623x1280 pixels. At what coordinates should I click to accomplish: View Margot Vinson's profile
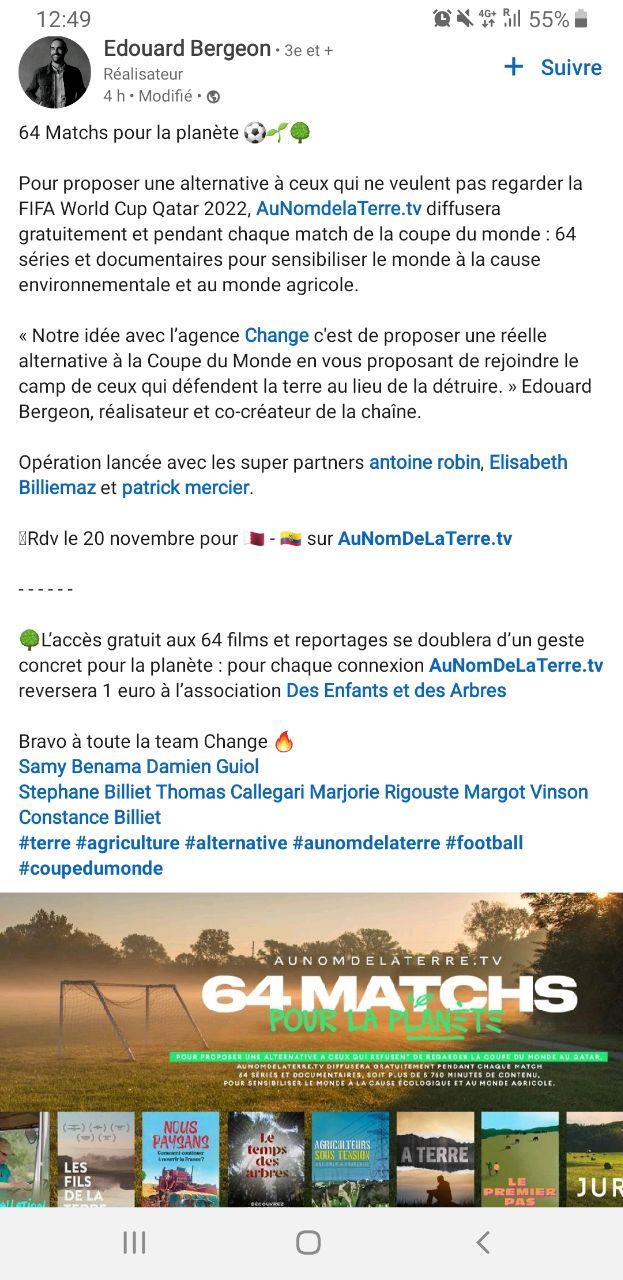(x=526, y=792)
